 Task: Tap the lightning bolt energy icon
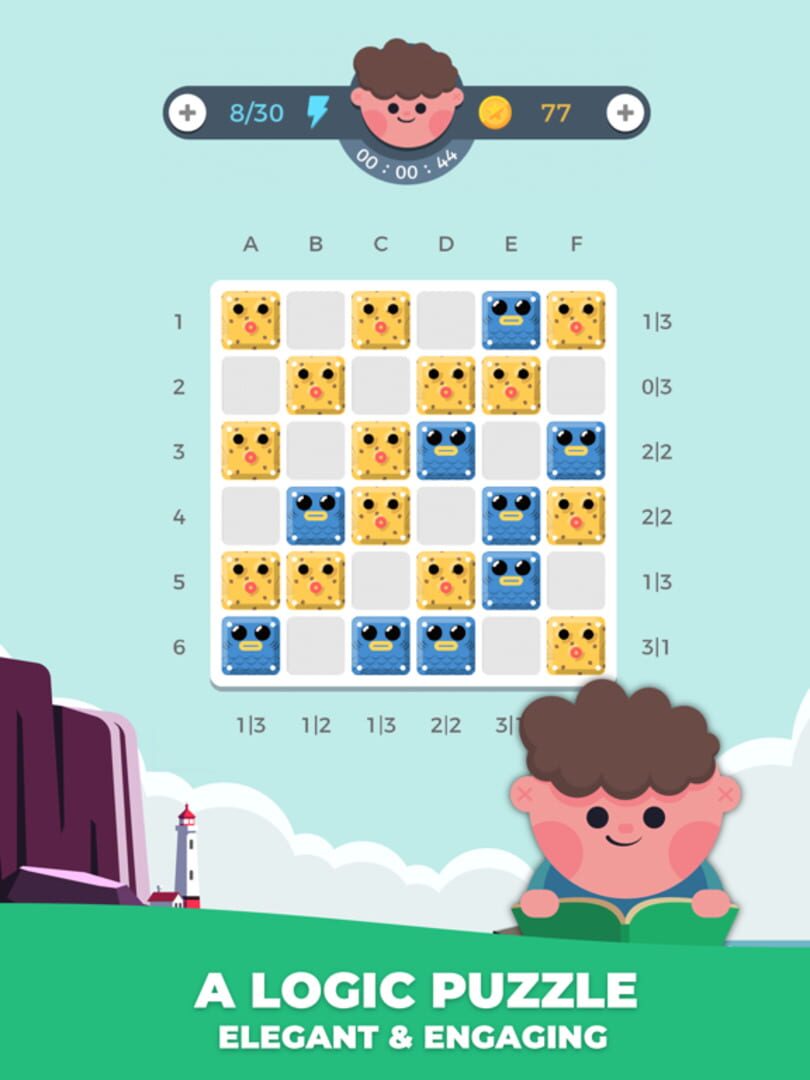[316, 113]
